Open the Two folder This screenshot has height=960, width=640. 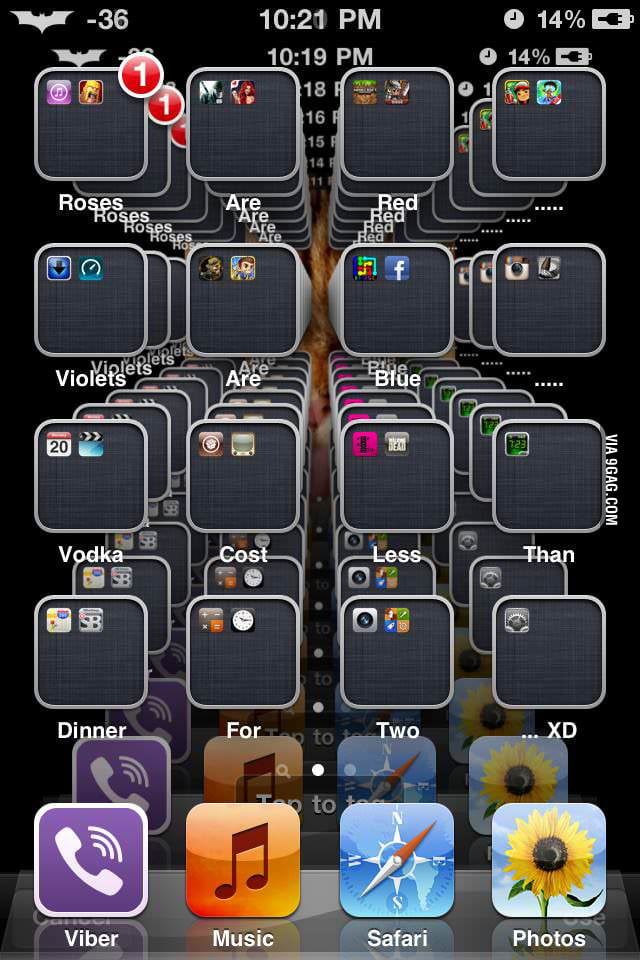(397, 653)
